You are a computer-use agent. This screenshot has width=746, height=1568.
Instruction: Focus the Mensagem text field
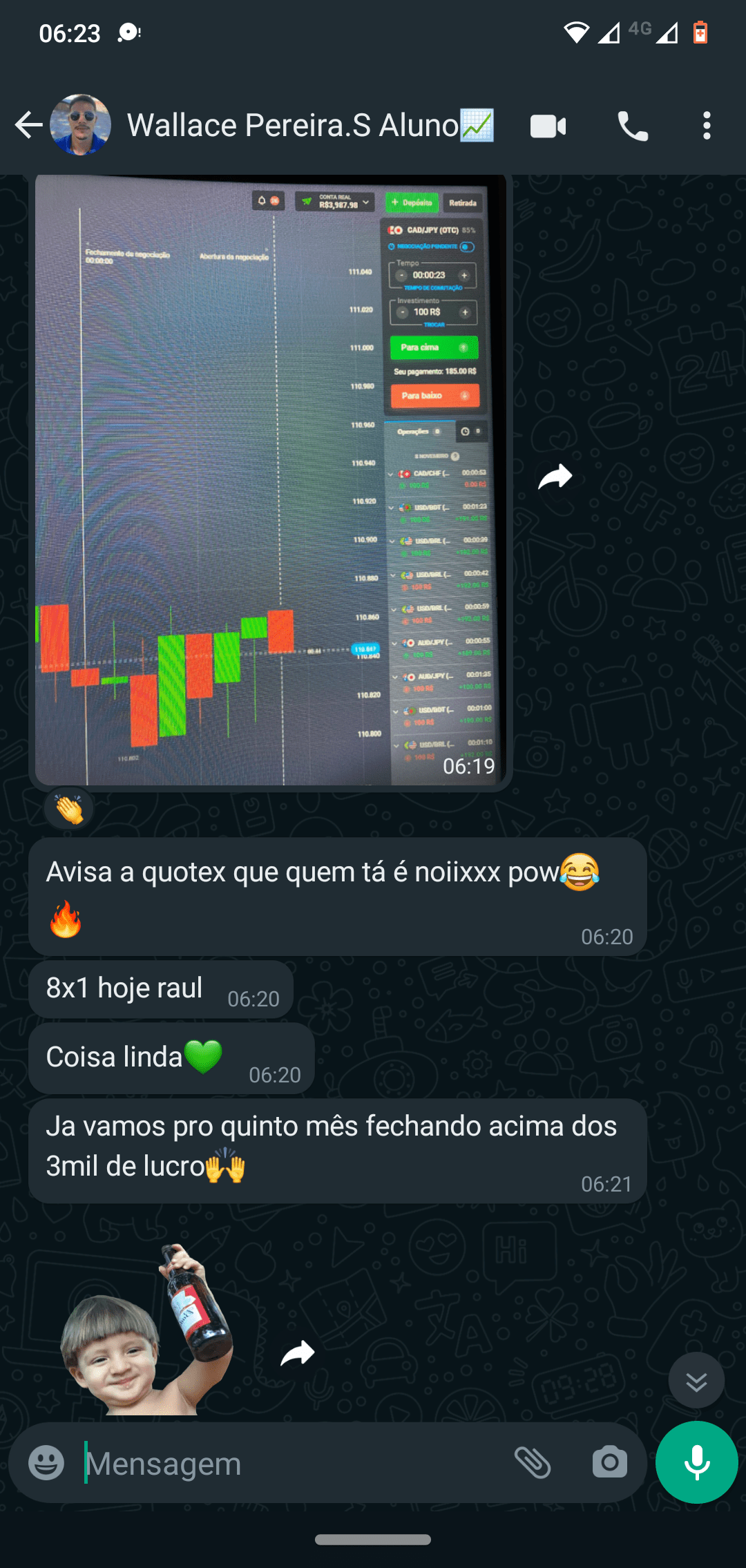click(290, 1463)
